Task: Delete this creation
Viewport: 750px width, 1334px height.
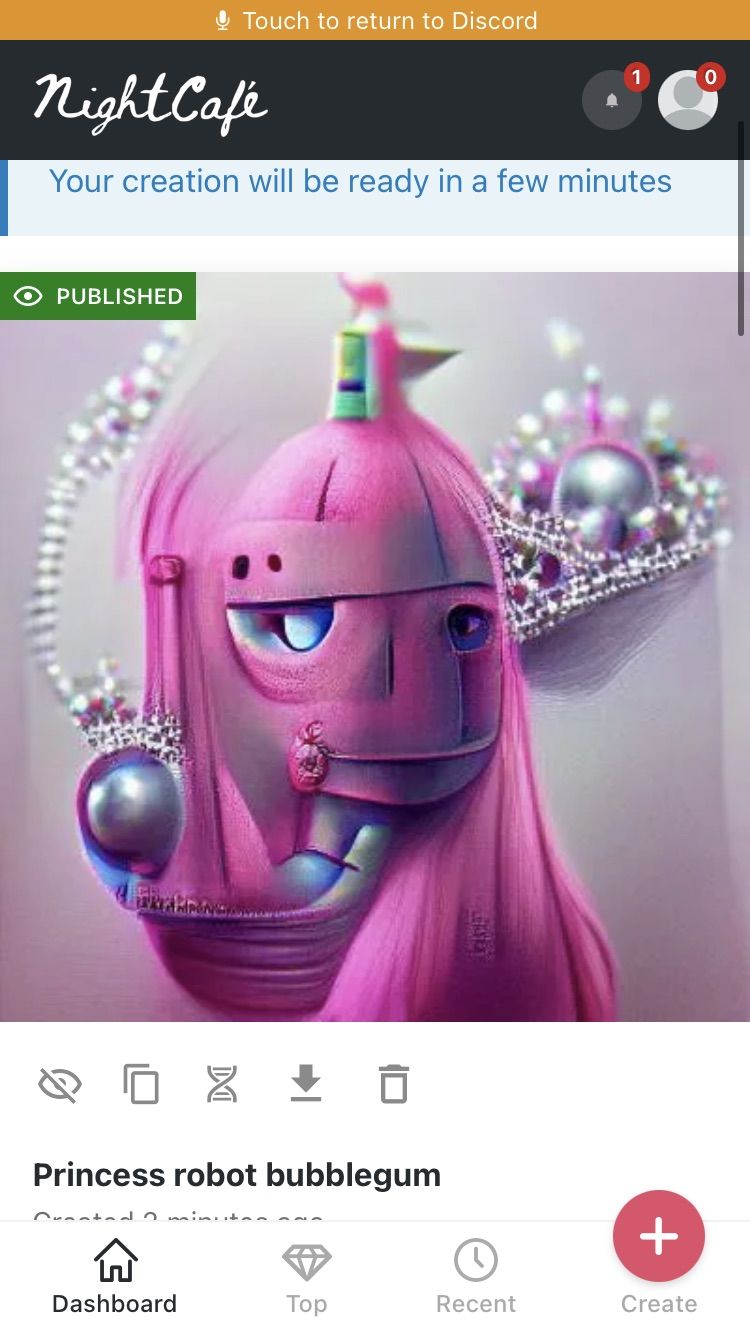Action: tap(394, 1084)
